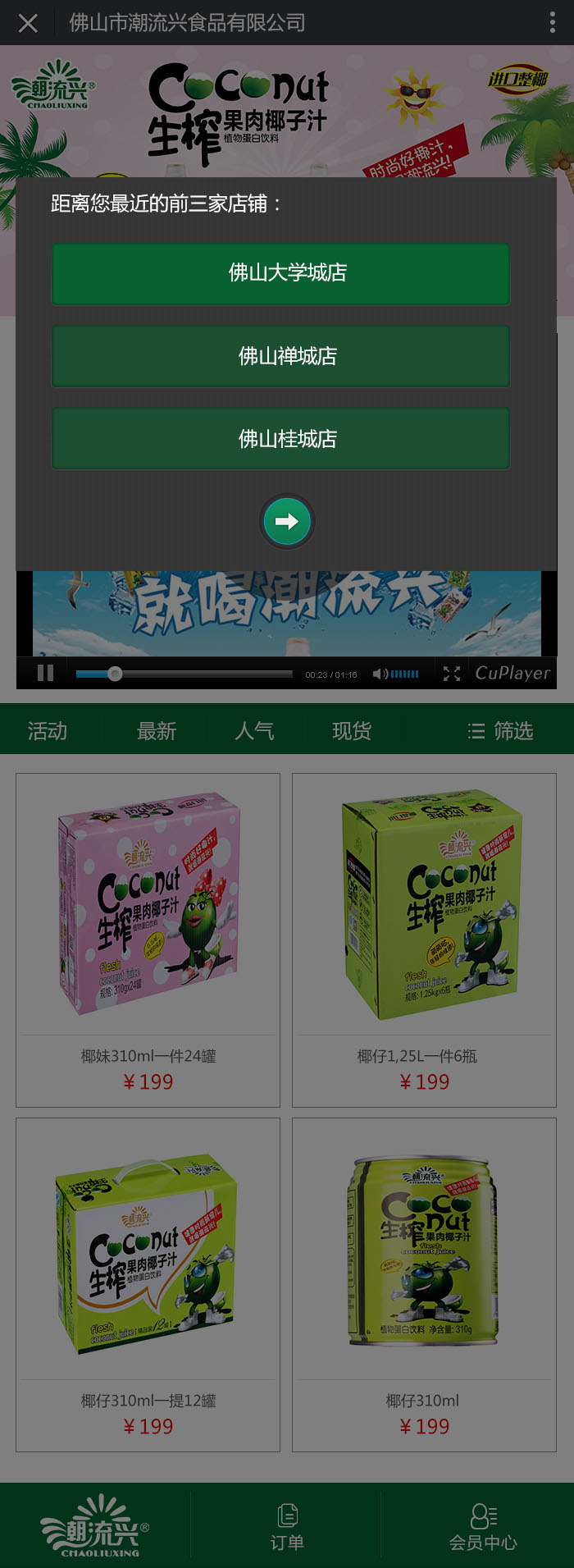The image size is (574, 1568).
Task: Switch to the 最新 tab
Action: tap(156, 730)
